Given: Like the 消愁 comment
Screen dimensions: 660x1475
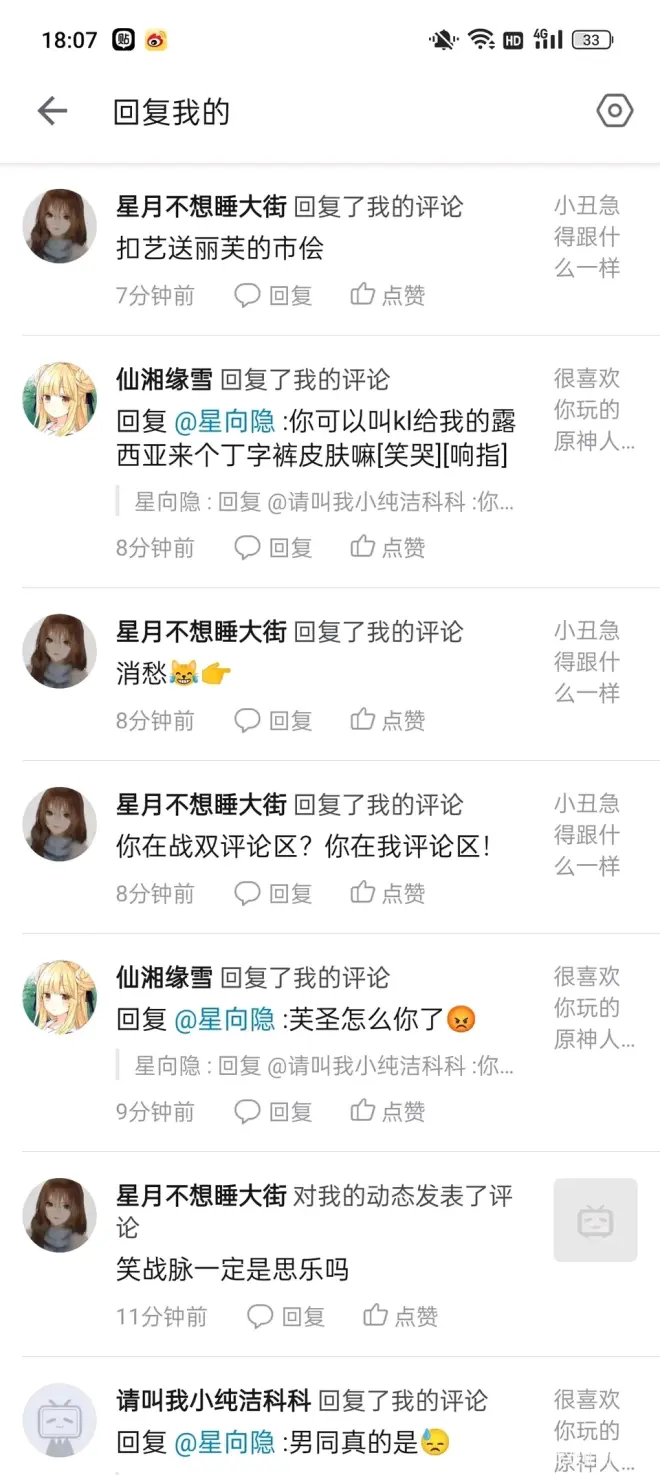Looking at the screenshot, I should [388, 720].
